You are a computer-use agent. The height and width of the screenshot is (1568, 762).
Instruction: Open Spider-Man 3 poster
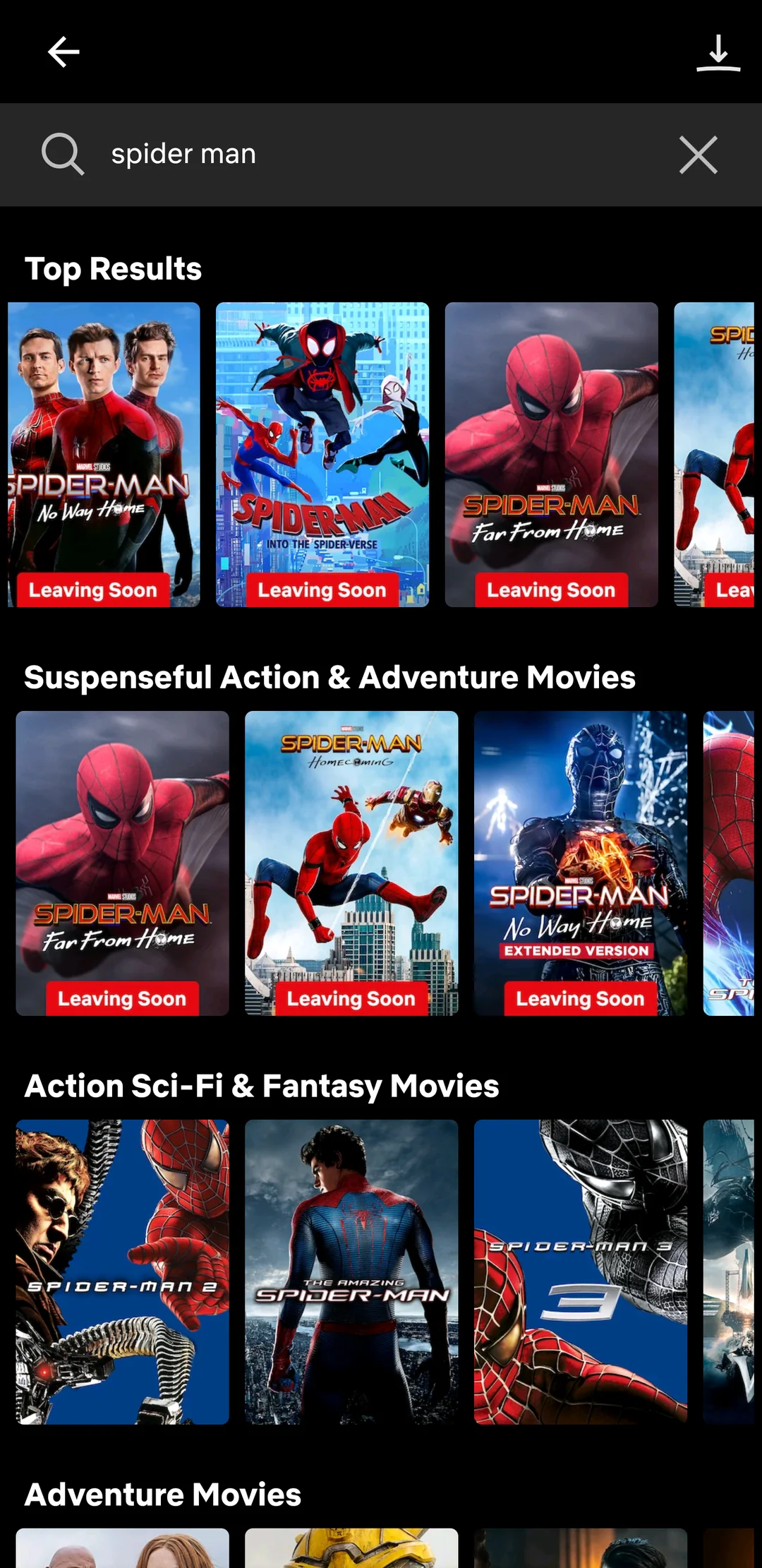580,1271
